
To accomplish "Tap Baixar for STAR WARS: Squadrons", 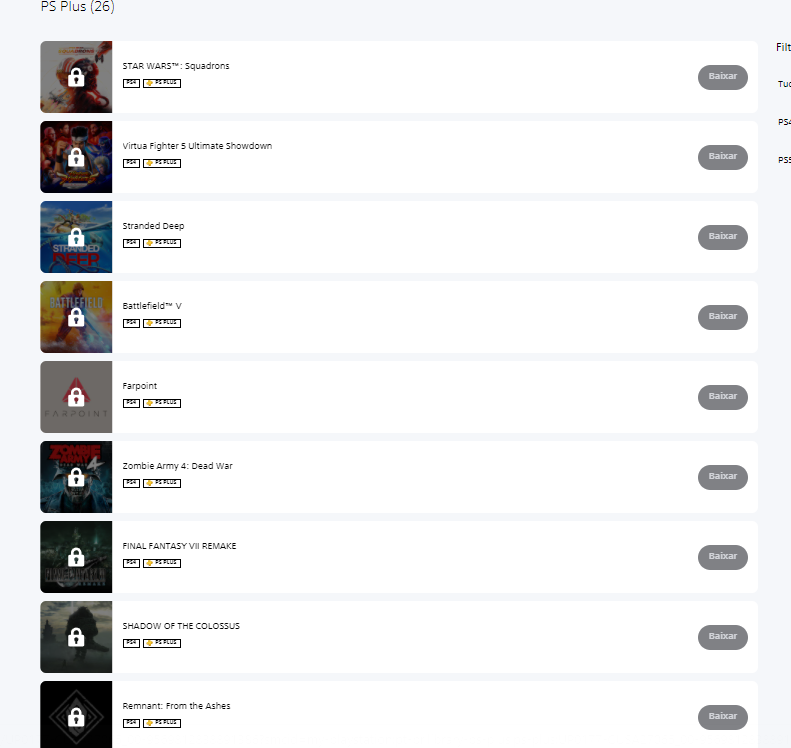I will (722, 77).
